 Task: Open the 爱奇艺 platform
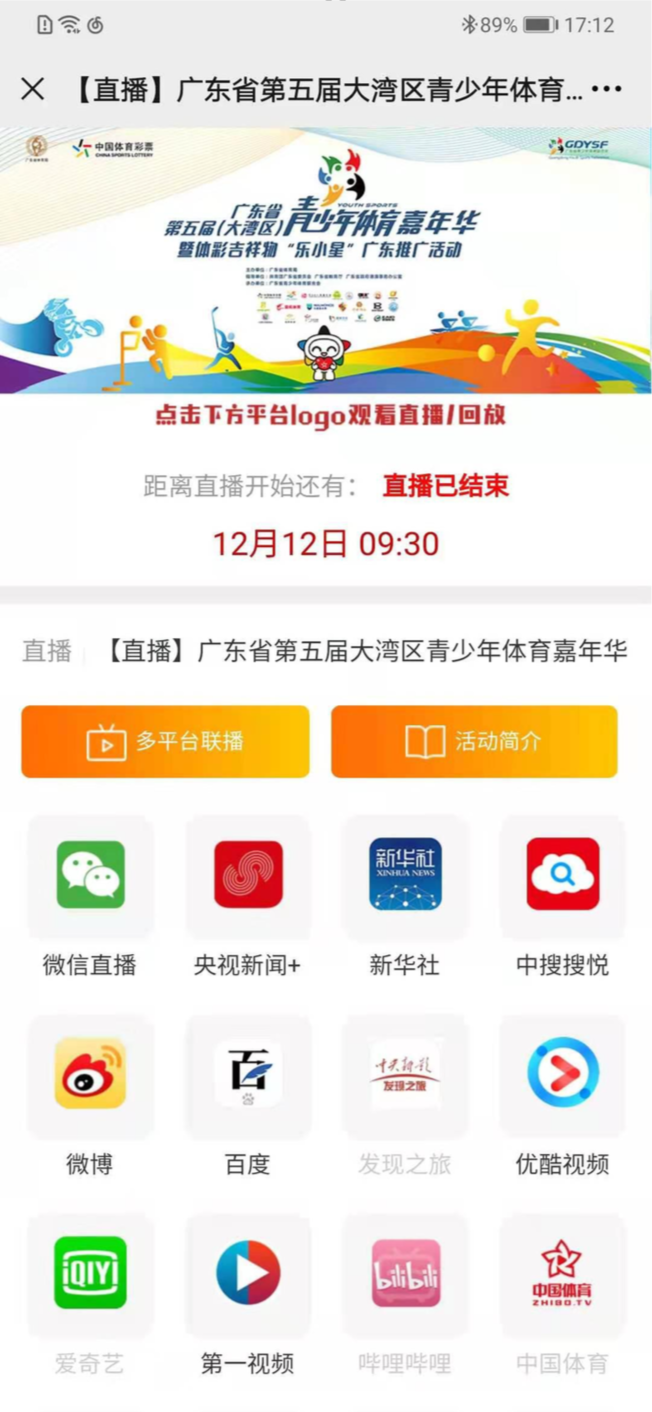(x=90, y=1273)
